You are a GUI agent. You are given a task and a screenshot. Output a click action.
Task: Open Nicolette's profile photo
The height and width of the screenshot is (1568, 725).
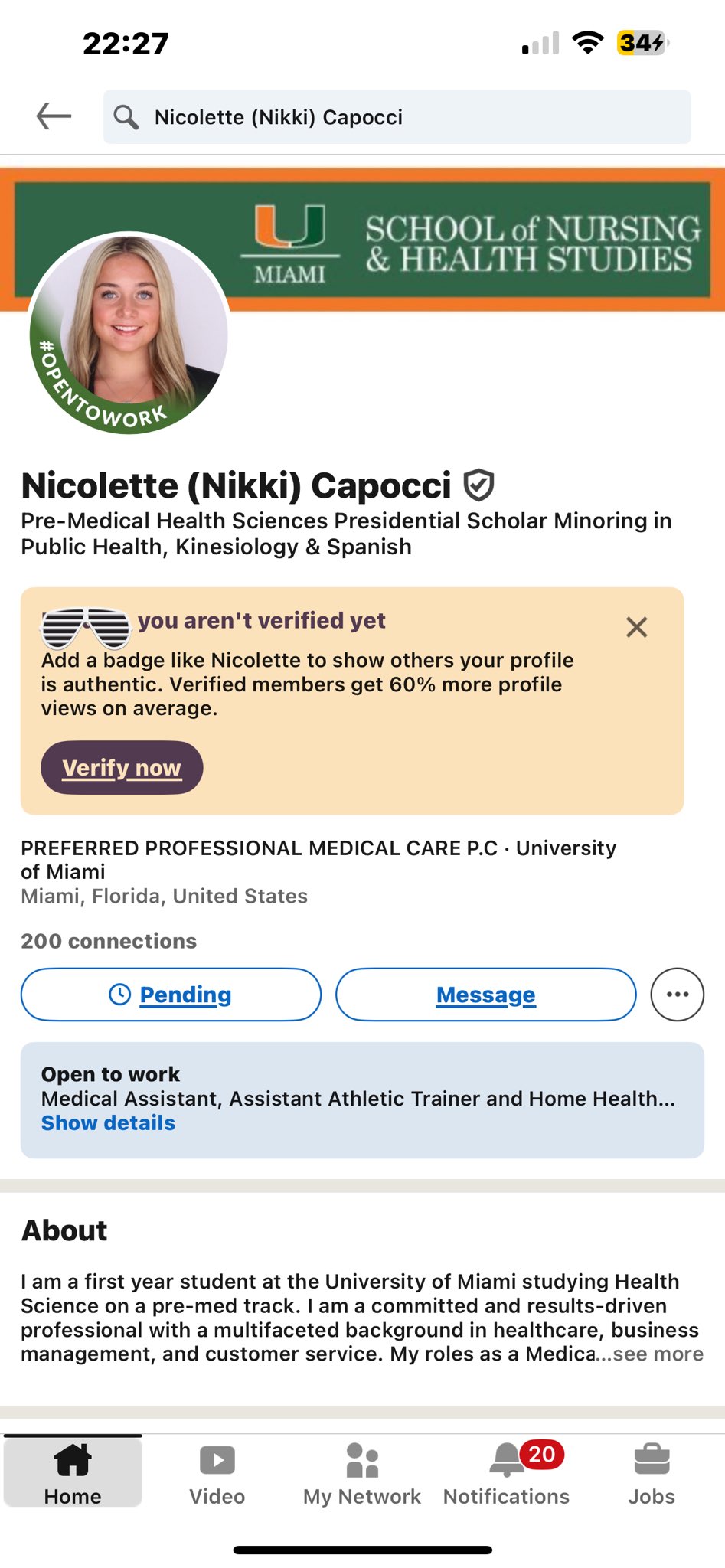pyautogui.click(x=129, y=333)
